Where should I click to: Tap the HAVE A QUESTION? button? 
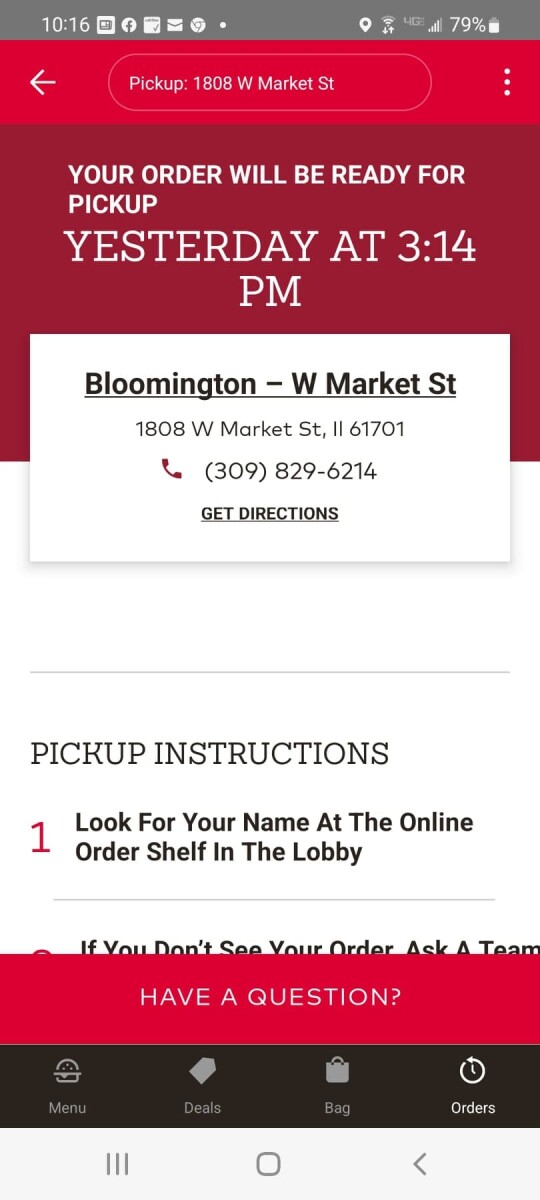pyautogui.click(x=270, y=997)
